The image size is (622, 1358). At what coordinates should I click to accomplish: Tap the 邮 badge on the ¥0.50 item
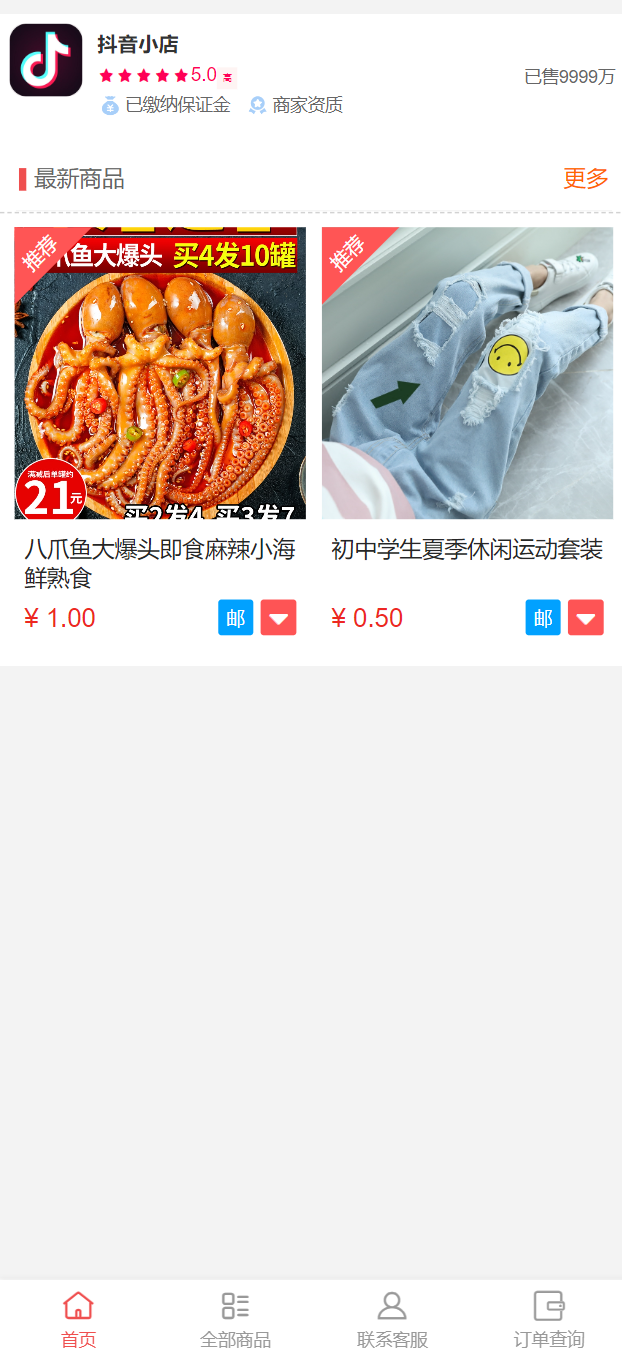(x=543, y=618)
